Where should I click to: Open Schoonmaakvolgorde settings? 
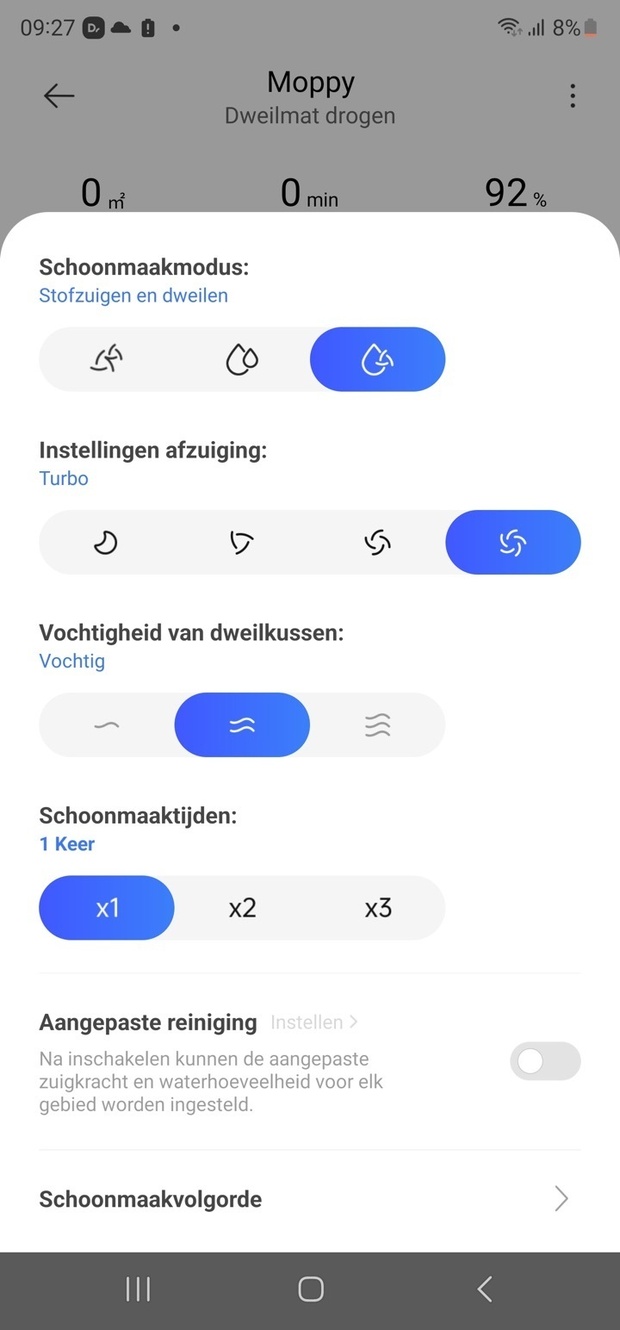[x=310, y=1199]
